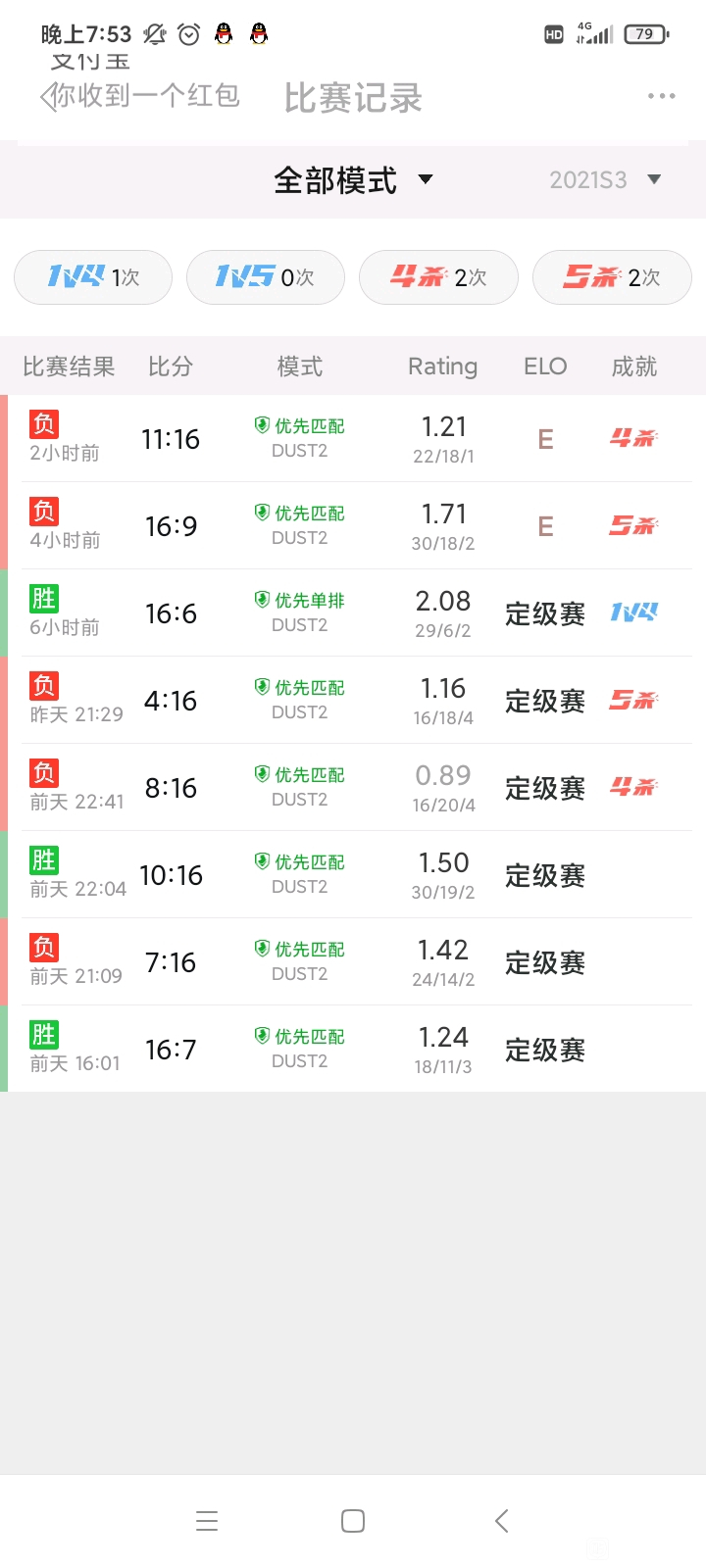Open recent apps from navigation bar
Screen dimensions: 706x1568
point(207,1521)
